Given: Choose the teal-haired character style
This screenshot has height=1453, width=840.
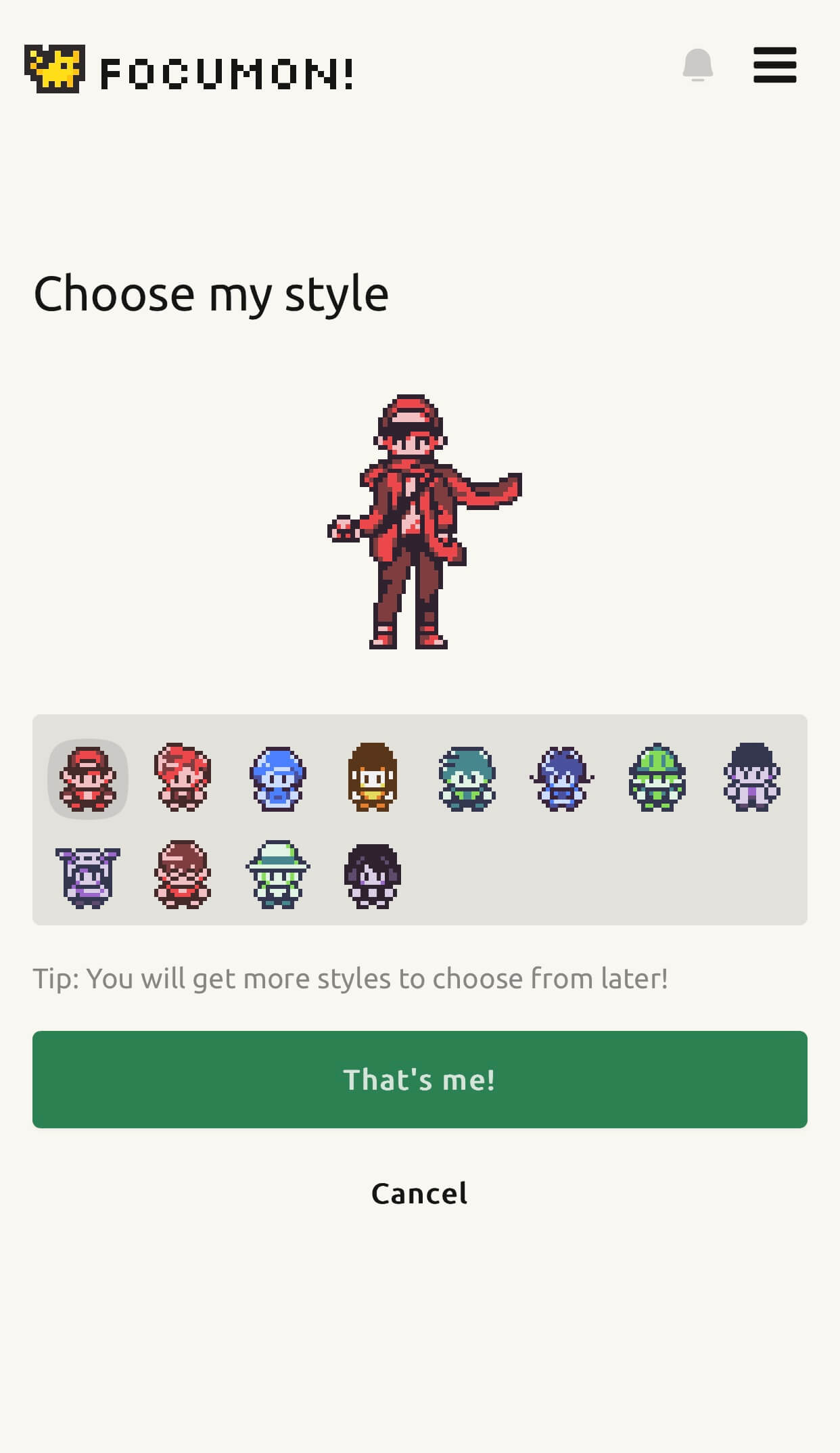Looking at the screenshot, I should (467, 779).
